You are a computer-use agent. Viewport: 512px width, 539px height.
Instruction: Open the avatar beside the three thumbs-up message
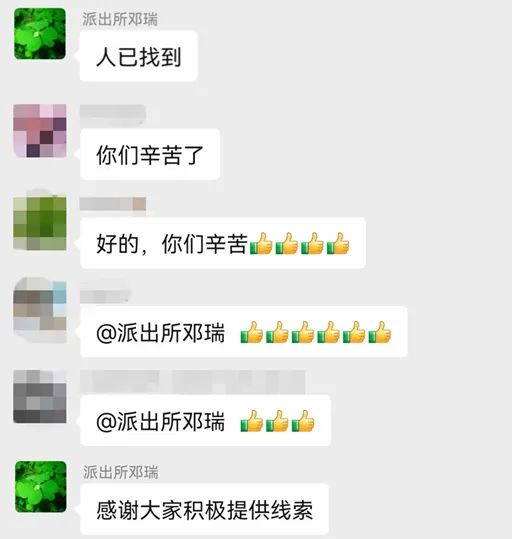click(40, 396)
